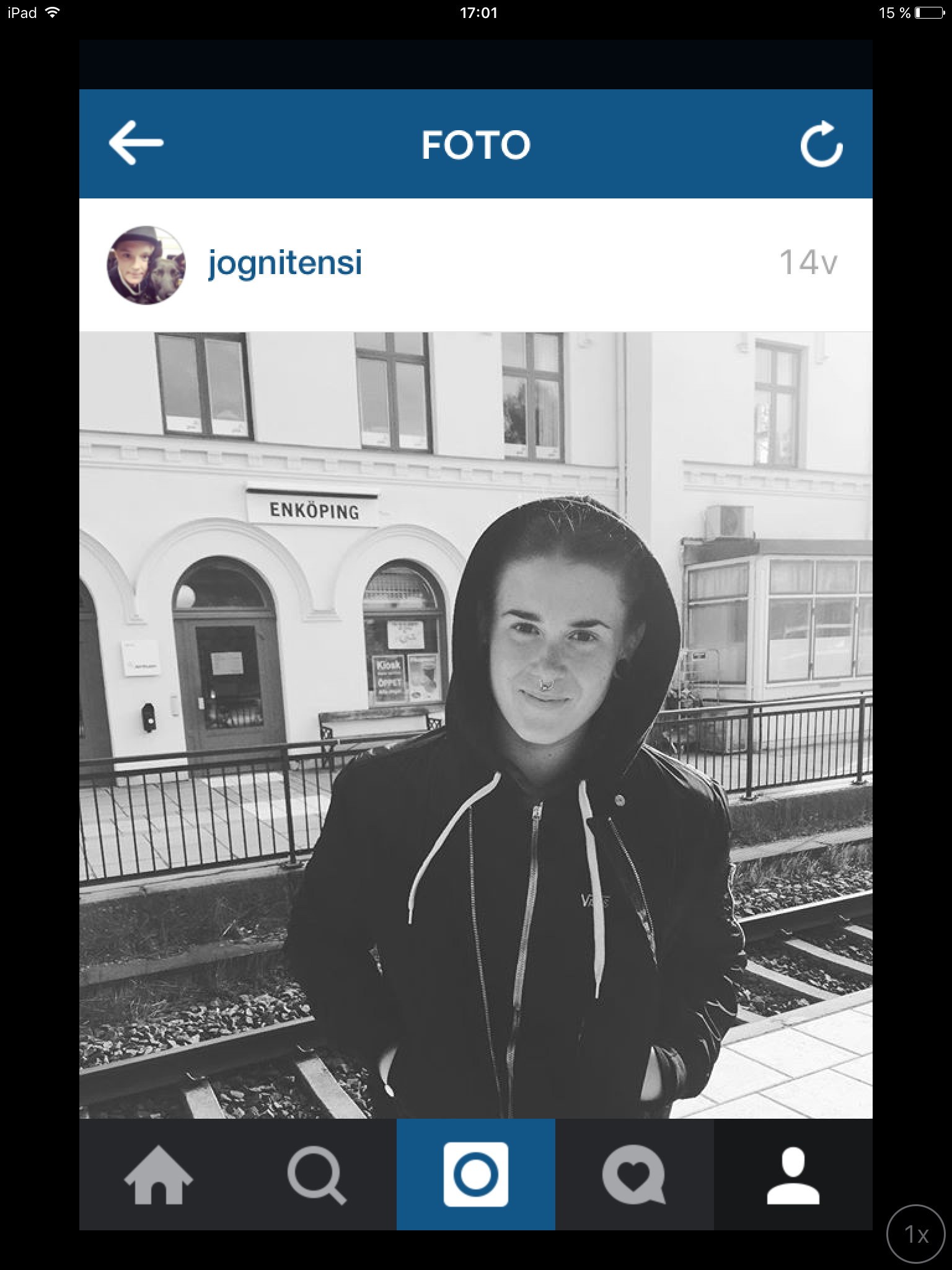Screen dimensions: 952x1270
Task: Switch to the Profile tab
Action: pyautogui.click(x=793, y=1175)
